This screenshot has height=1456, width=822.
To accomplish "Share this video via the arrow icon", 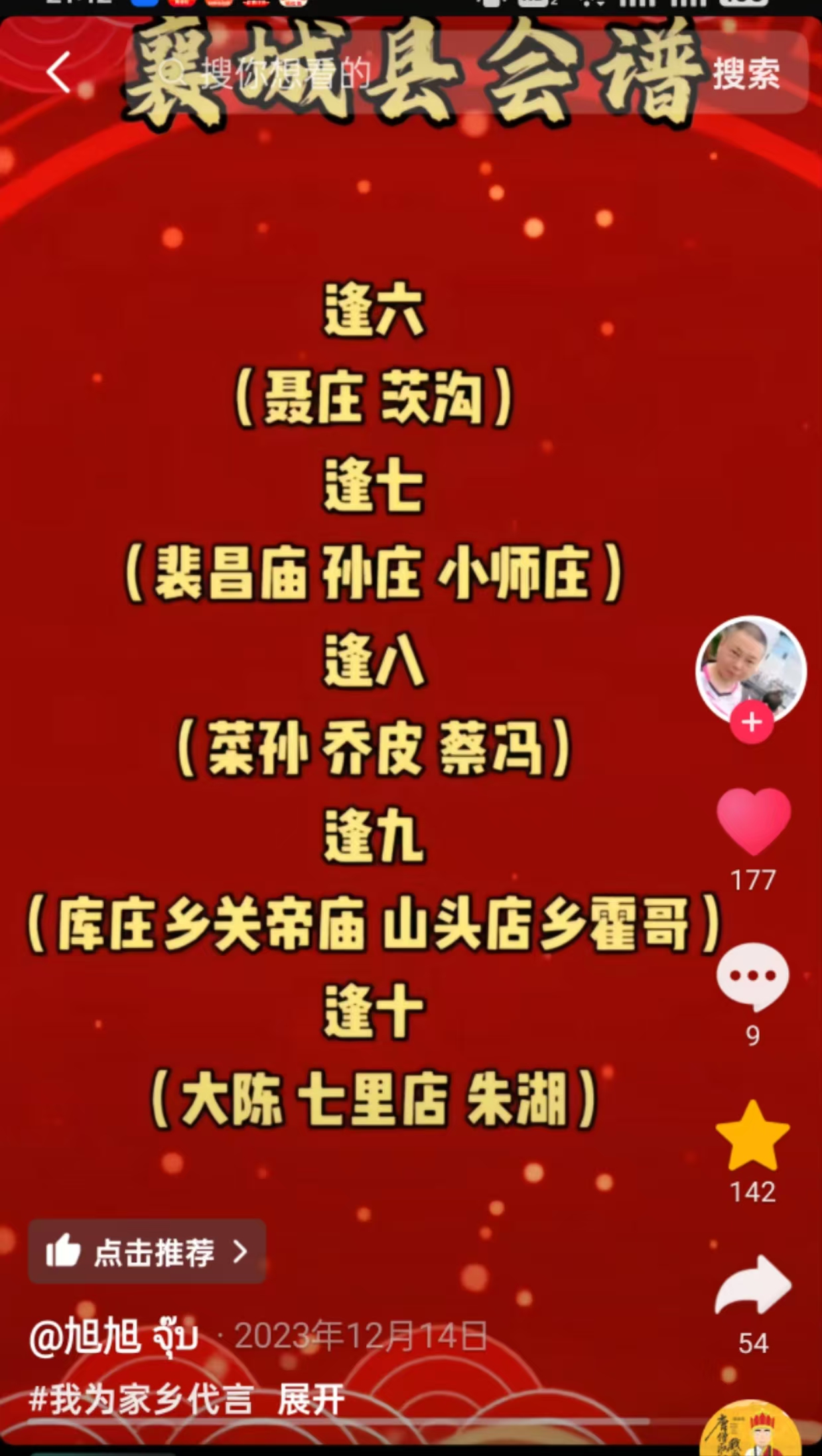I will [752, 1286].
